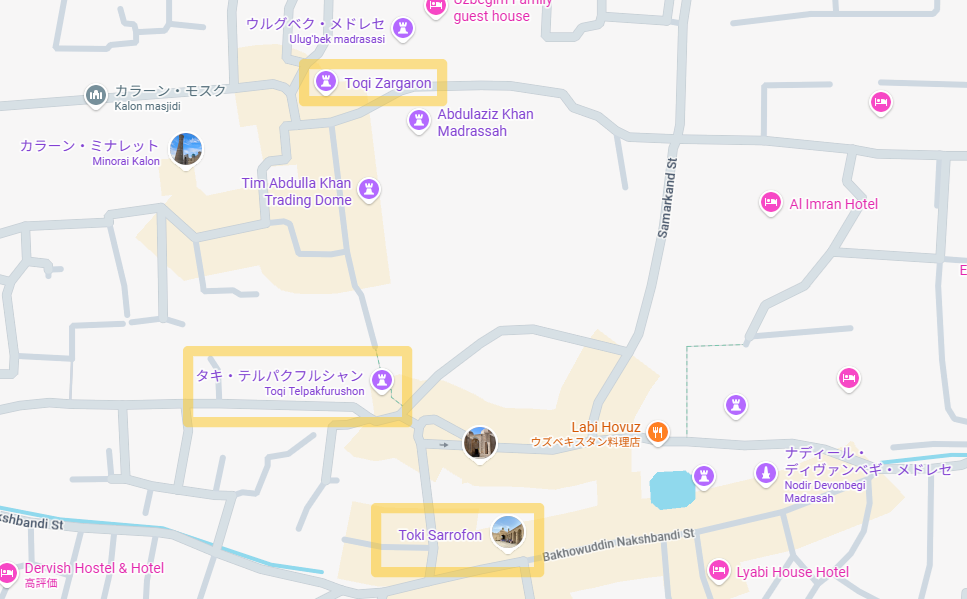Screen dimensions: 967x599
Task: Tap the Kalon masjidi mosque marker
Action: pyautogui.click(x=96, y=95)
